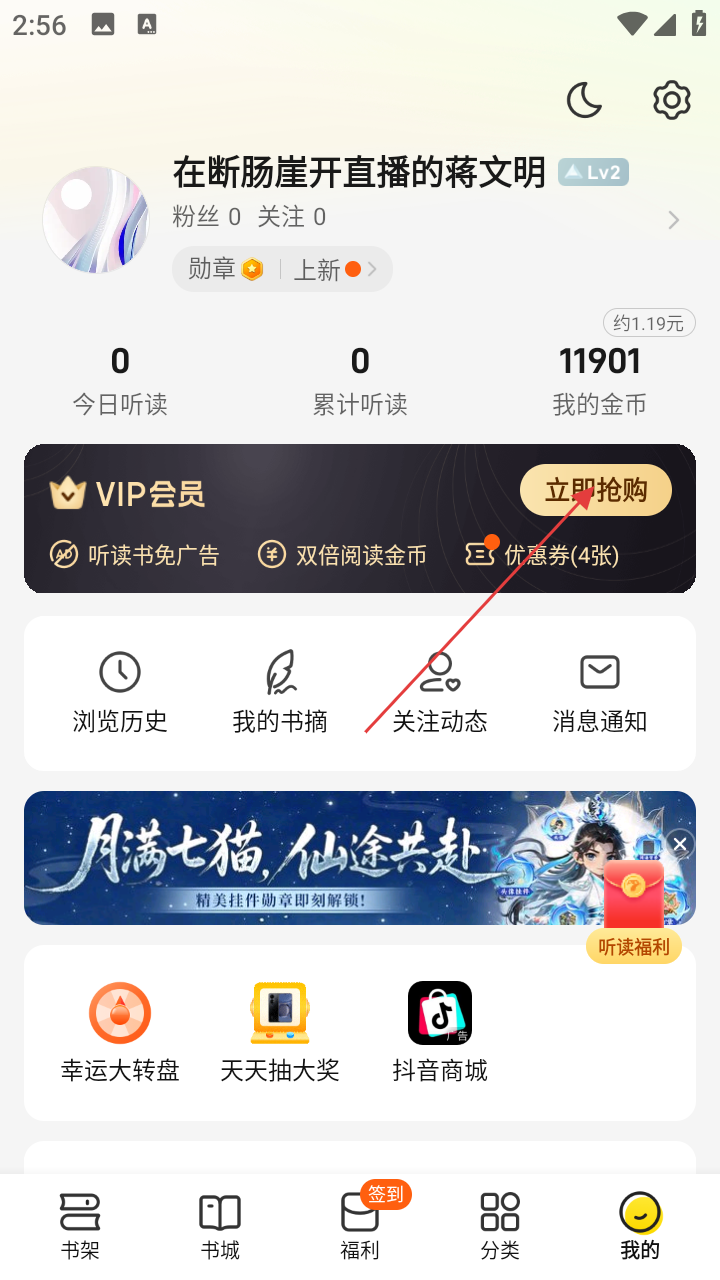Screen dimensions: 720x1280
Task: Open the 勋章 badges chip
Action: coord(225,269)
